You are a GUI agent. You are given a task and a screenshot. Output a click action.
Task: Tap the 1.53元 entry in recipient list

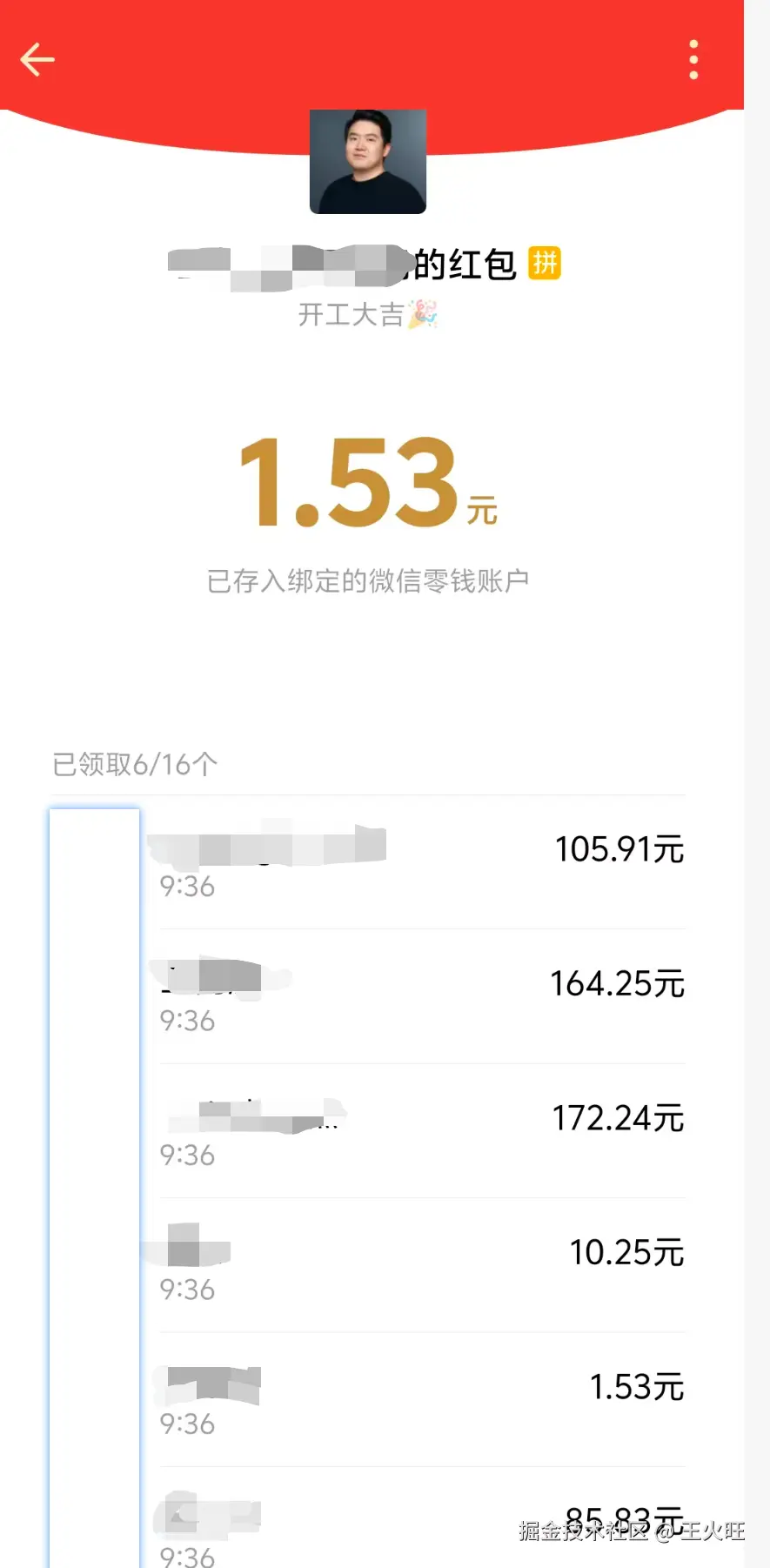click(637, 1387)
